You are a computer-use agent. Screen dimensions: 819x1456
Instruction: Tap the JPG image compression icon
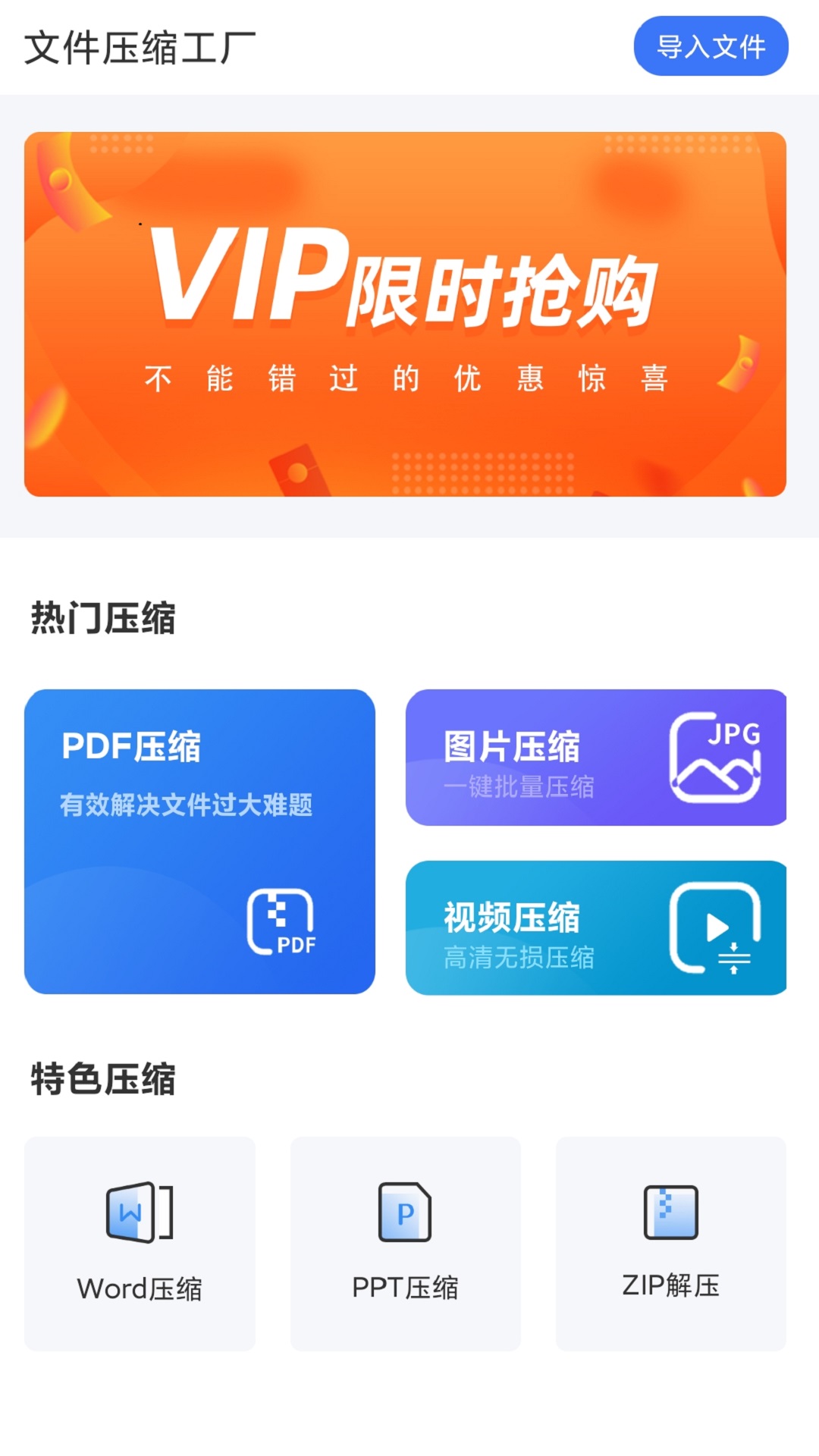[x=717, y=758]
